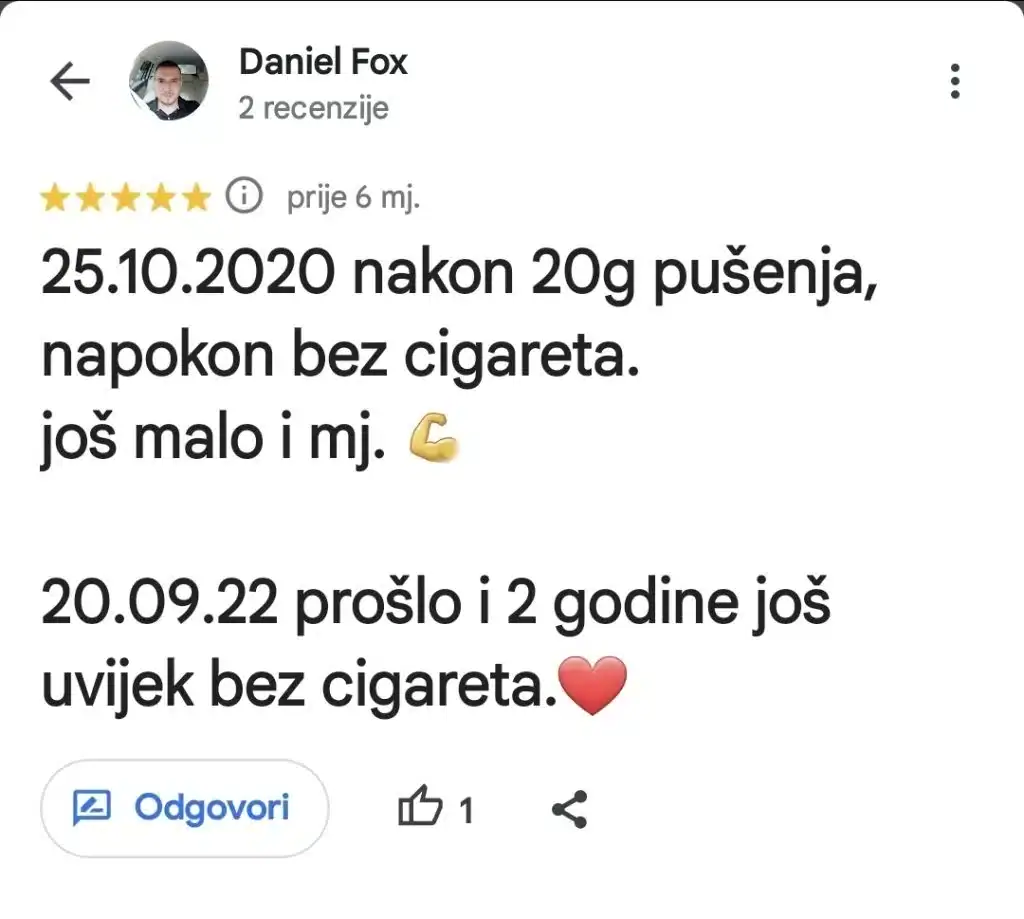Image resolution: width=1024 pixels, height=919 pixels.
Task: Like the review with thumbs up
Action: click(421, 808)
